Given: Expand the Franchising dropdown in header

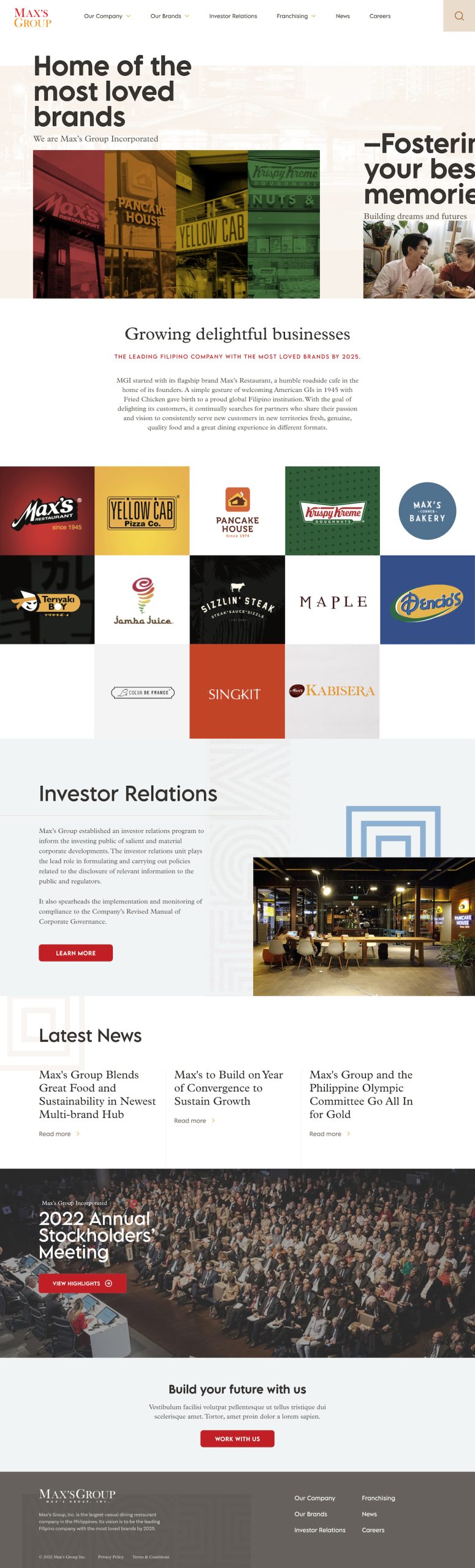Looking at the screenshot, I should [296, 16].
